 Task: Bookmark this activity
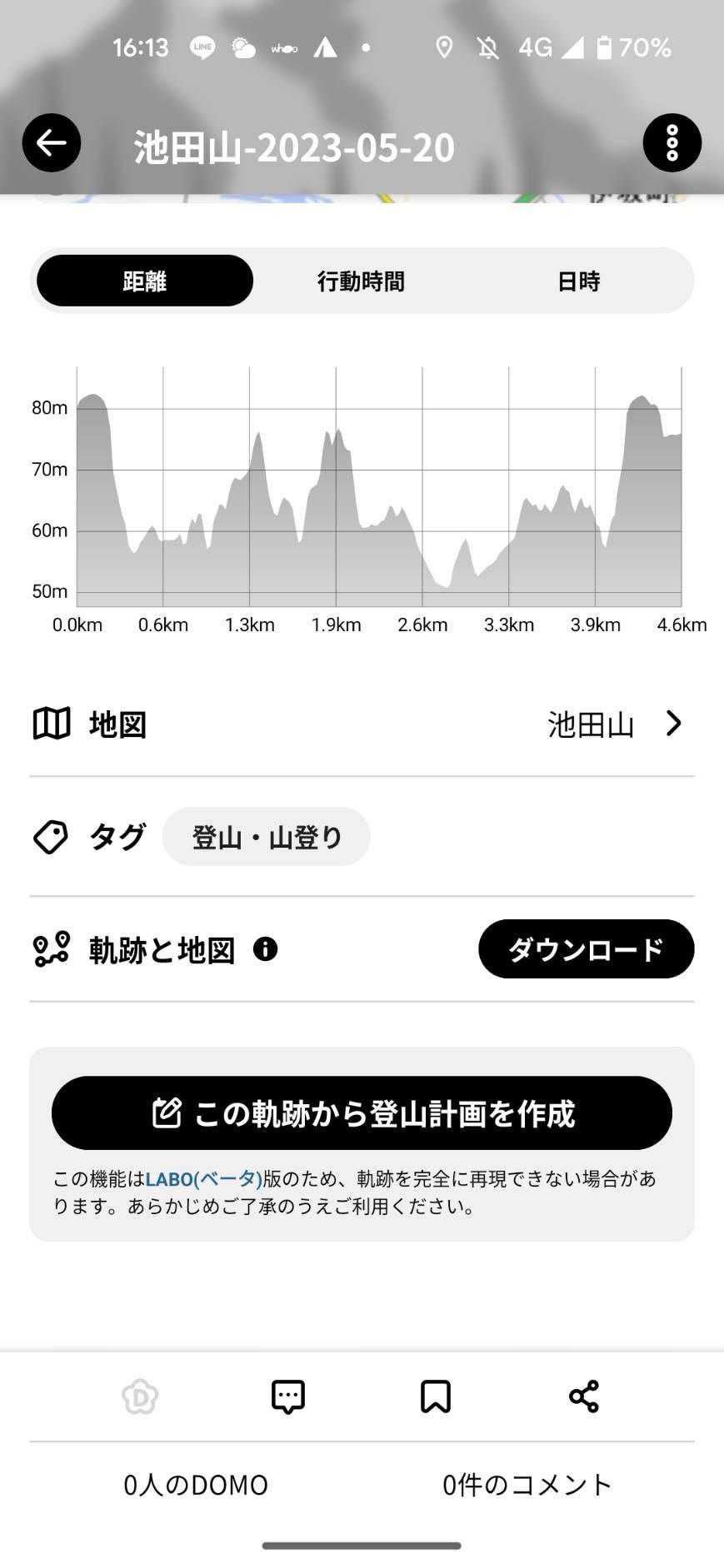(435, 1396)
